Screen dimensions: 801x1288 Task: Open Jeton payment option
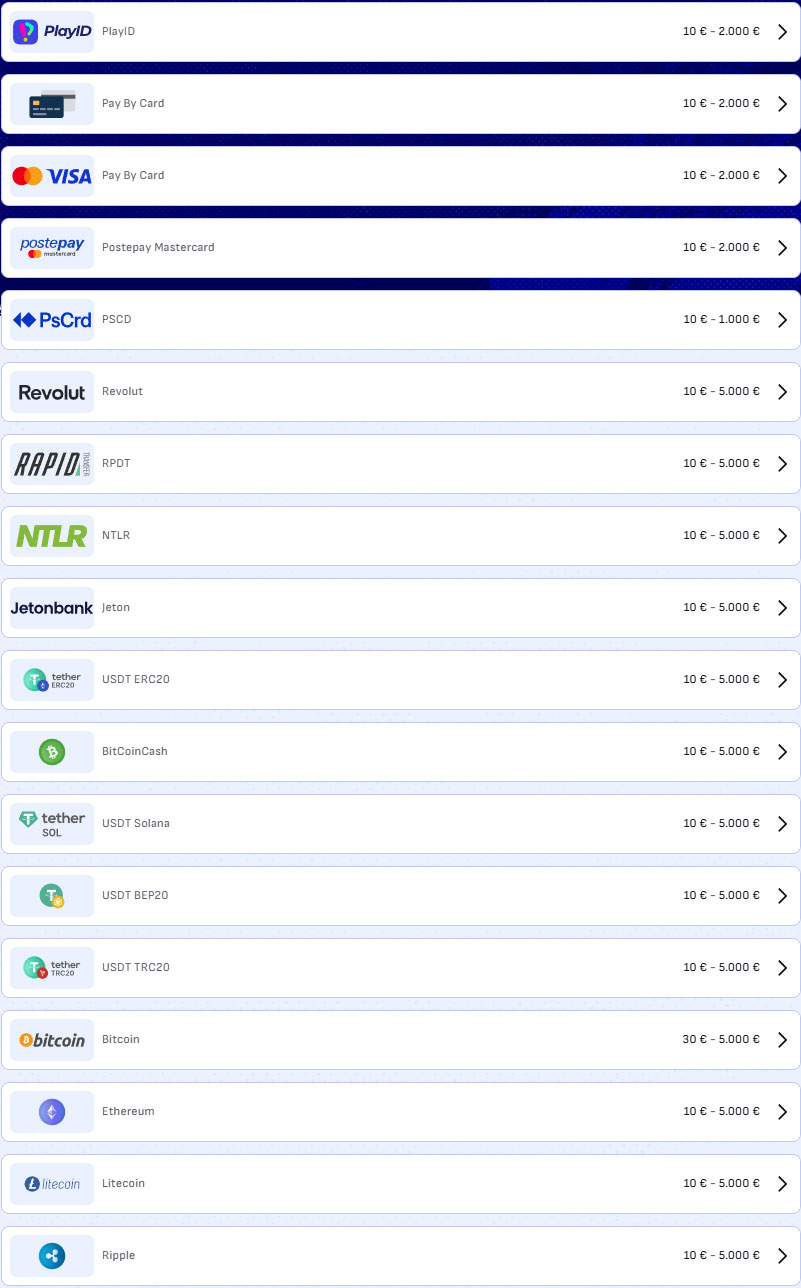coord(400,608)
